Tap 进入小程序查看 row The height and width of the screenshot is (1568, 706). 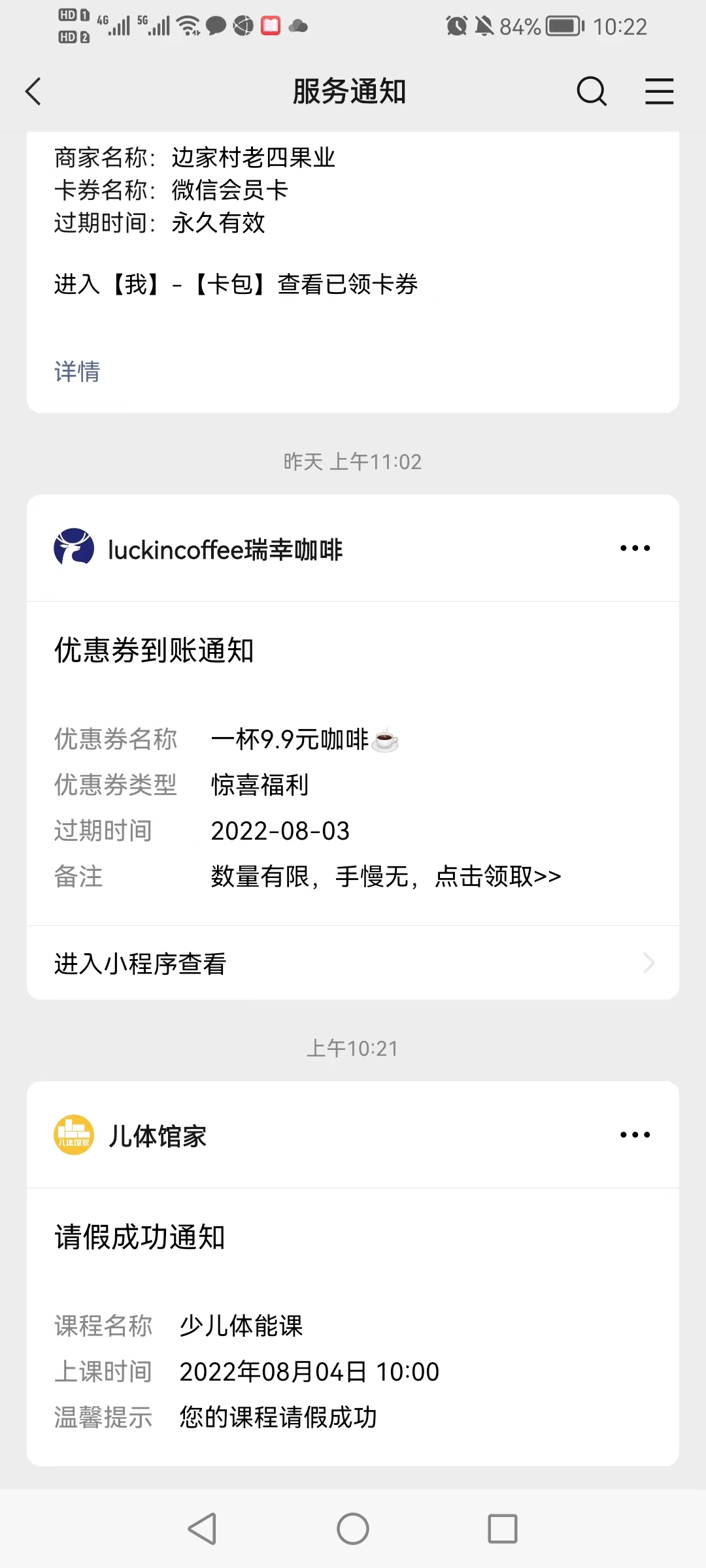tap(353, 963)
